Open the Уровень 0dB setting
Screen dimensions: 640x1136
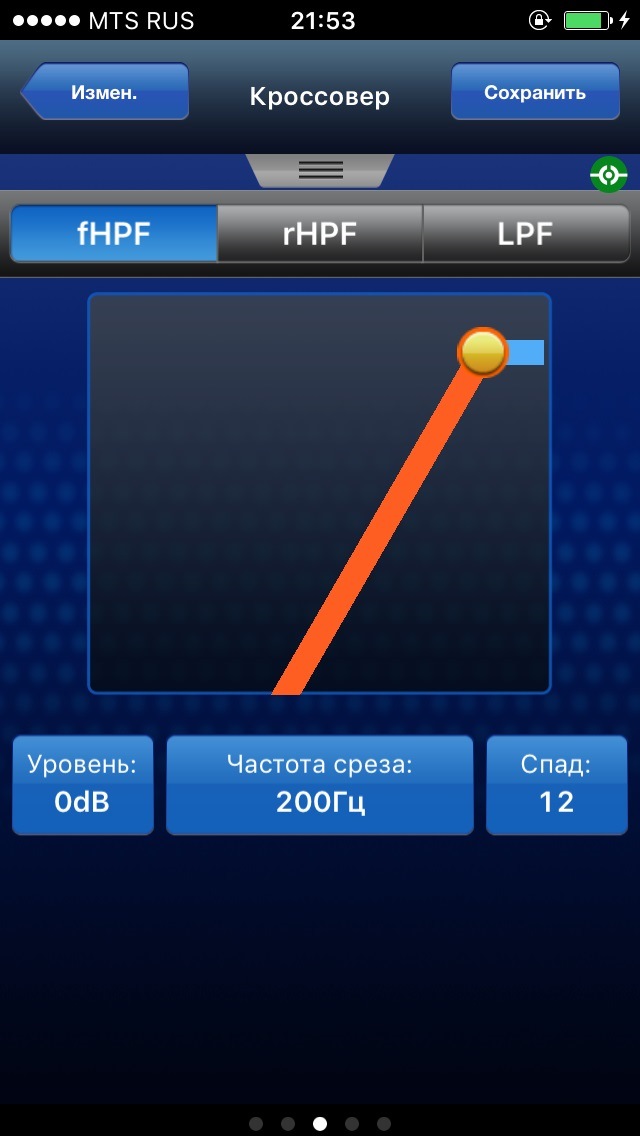83,785
